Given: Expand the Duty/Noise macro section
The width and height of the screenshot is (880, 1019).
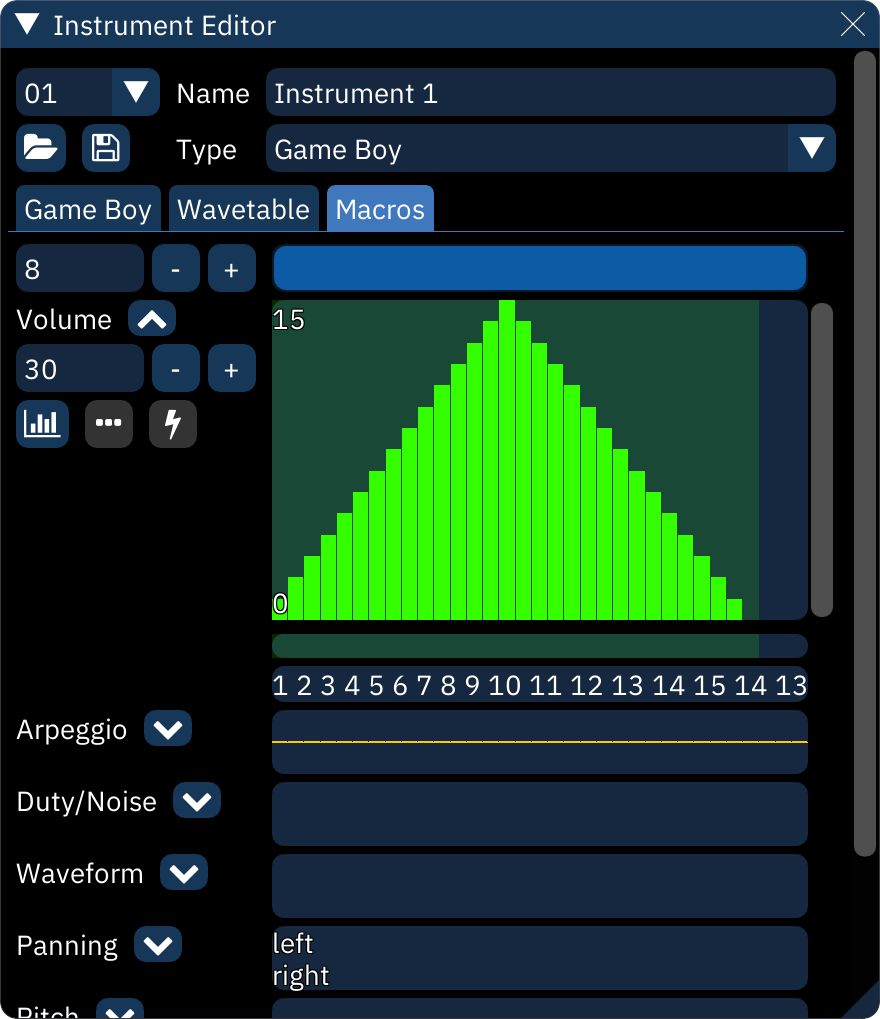Looking at the screenshot, I should tap(197, 801).
